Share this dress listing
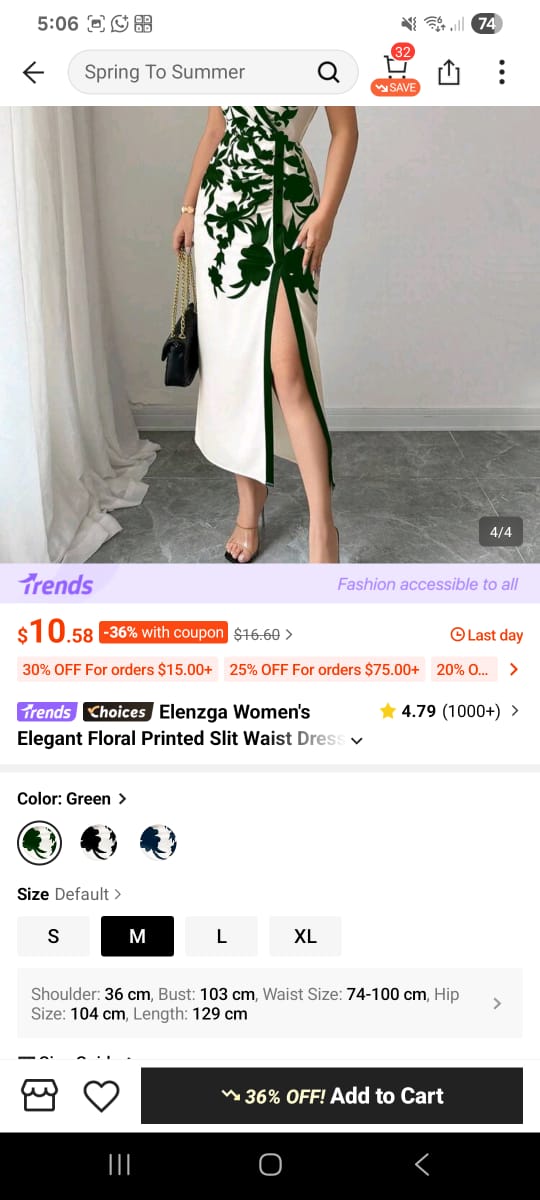The image size is (540, 1200). pyautogui.click(x=449, y=72)
